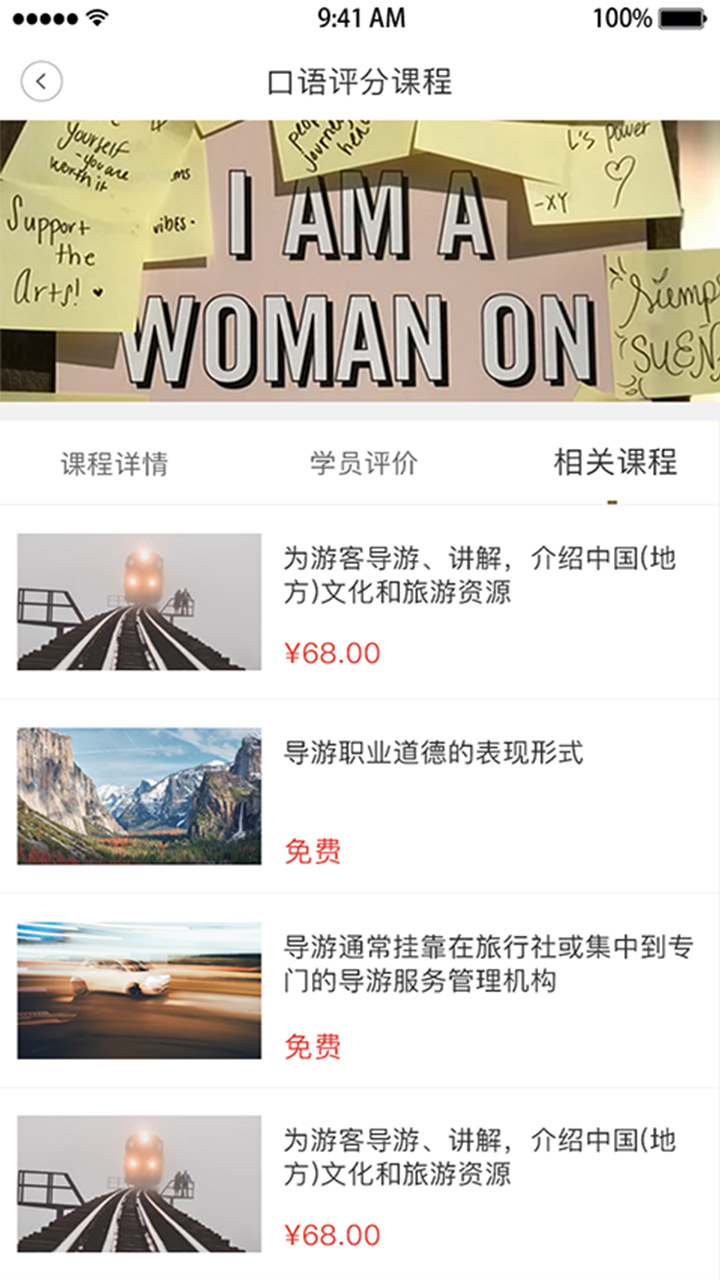Click the 9:41 AM time display
The image size is (720, 1280).
(x=358, y=17)
